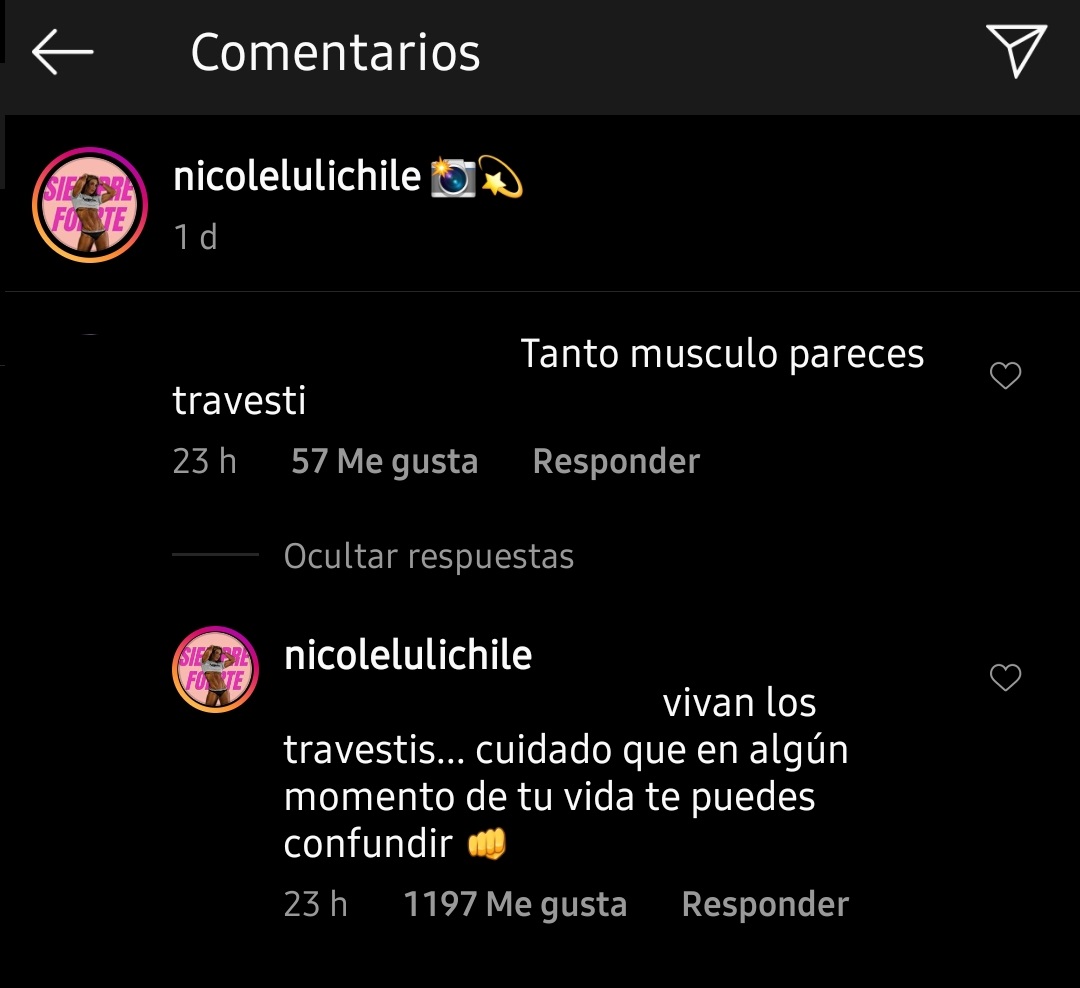The height and width of the screenshot is (988, 1080).
Task: View the 1197 likes on the reply
Action: [x=515, y=905]
